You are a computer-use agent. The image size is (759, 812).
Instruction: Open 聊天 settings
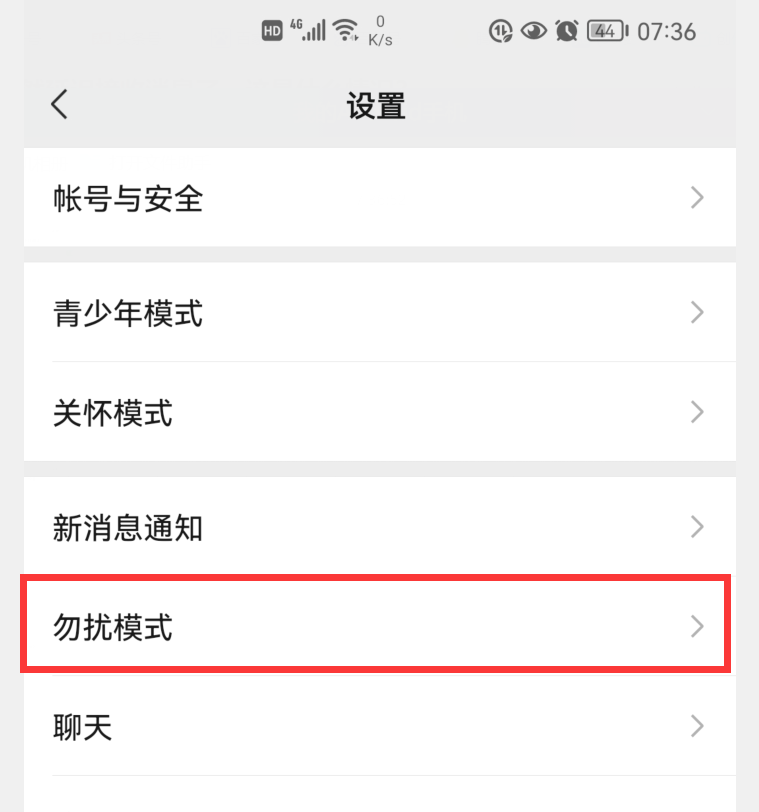[378, 726]
